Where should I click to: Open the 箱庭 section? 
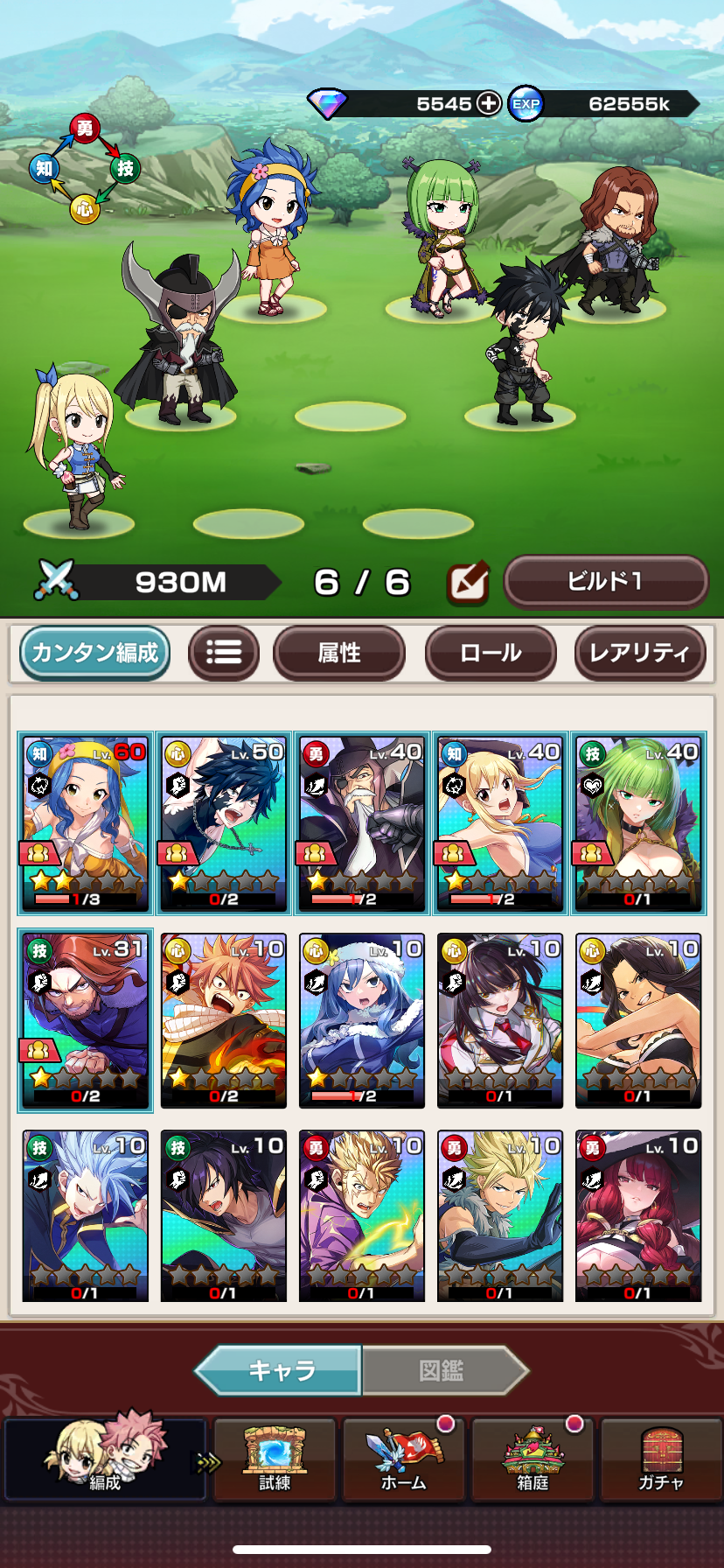[x=533, y=1459]
